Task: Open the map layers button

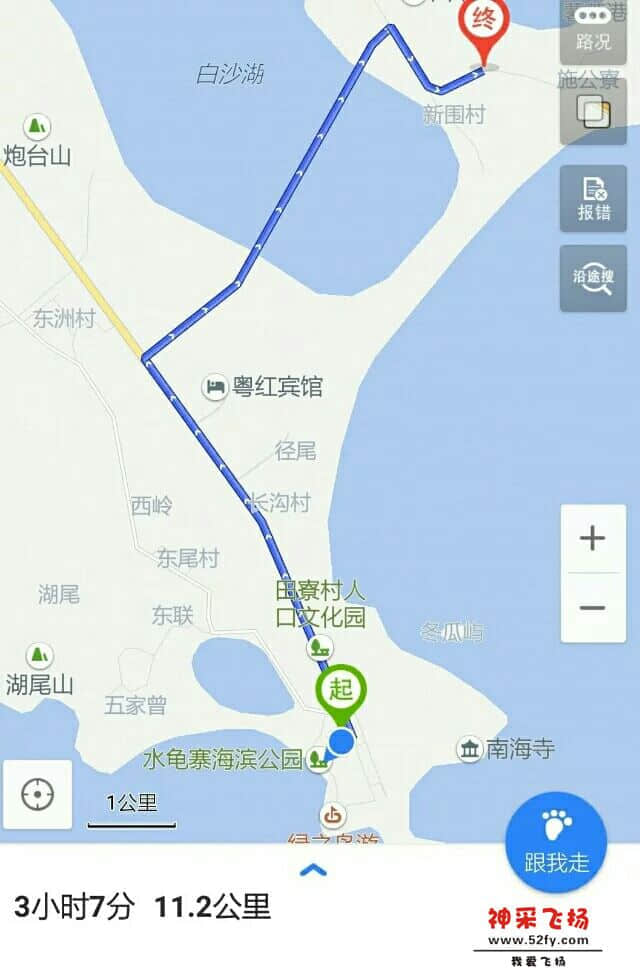Action: [x=593, y=111]
